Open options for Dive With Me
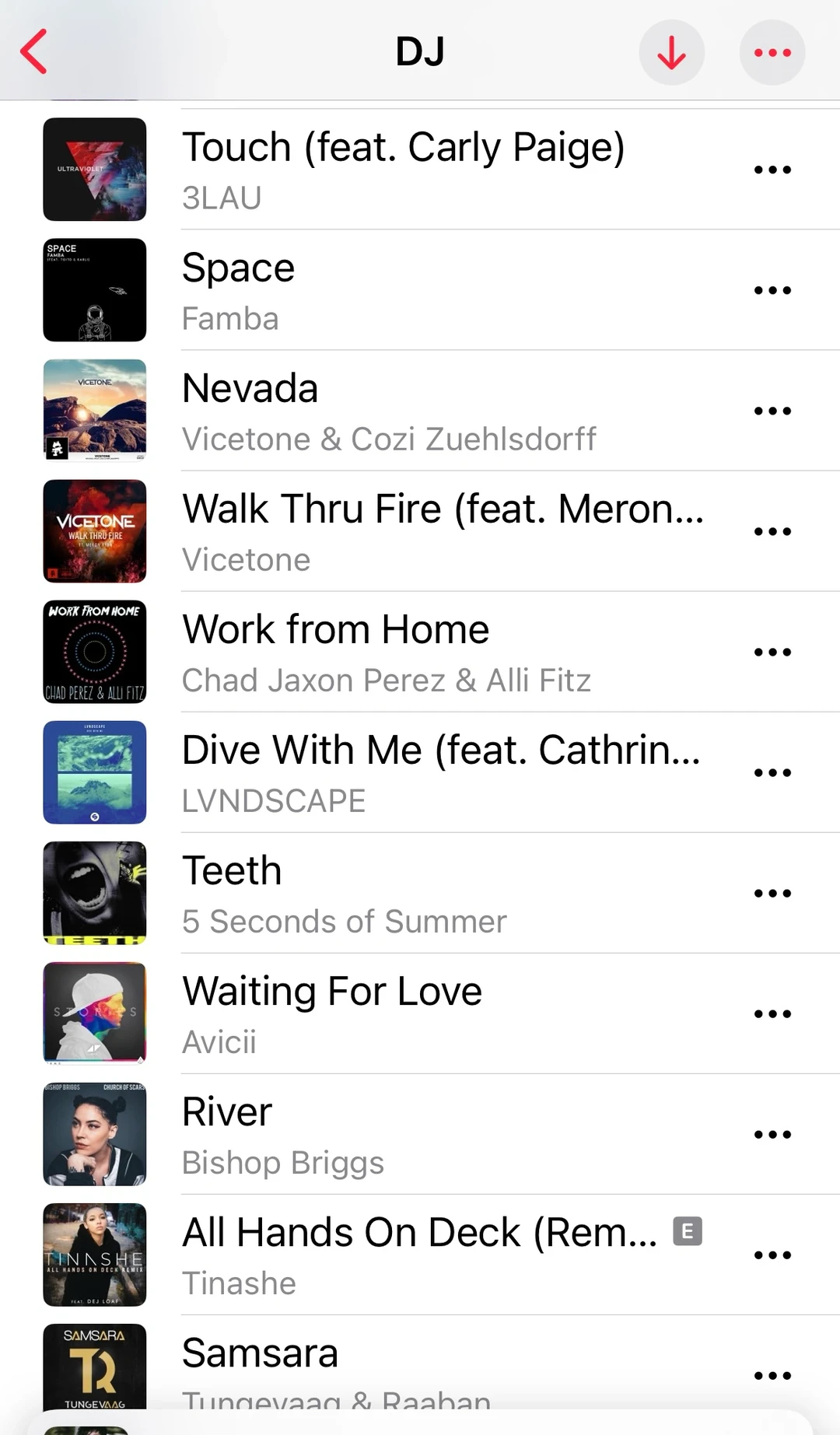Image resolution: width=840 pixels, height=1435 pixels. coord(772,772)
